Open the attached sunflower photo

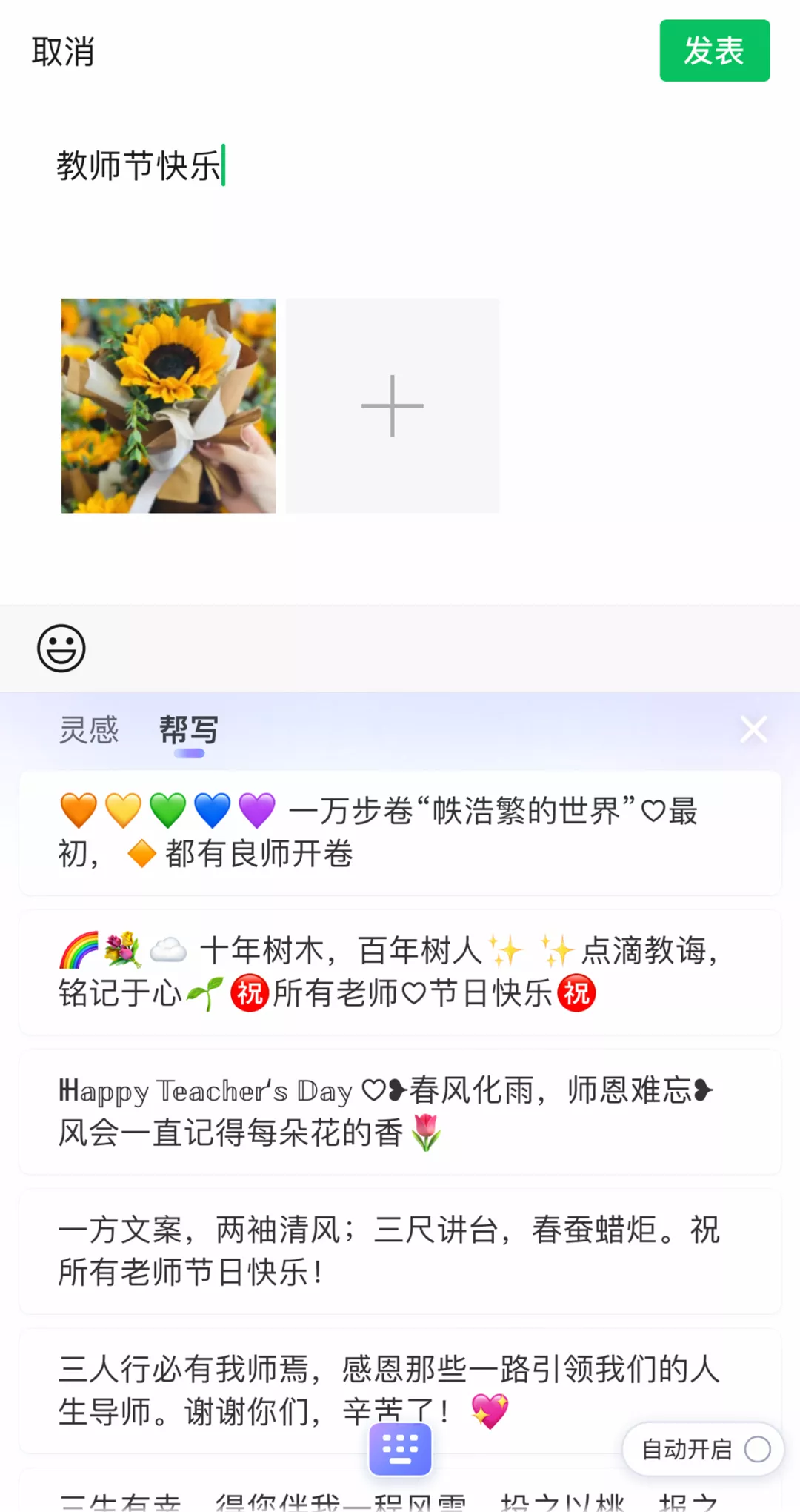coord(168,405)
